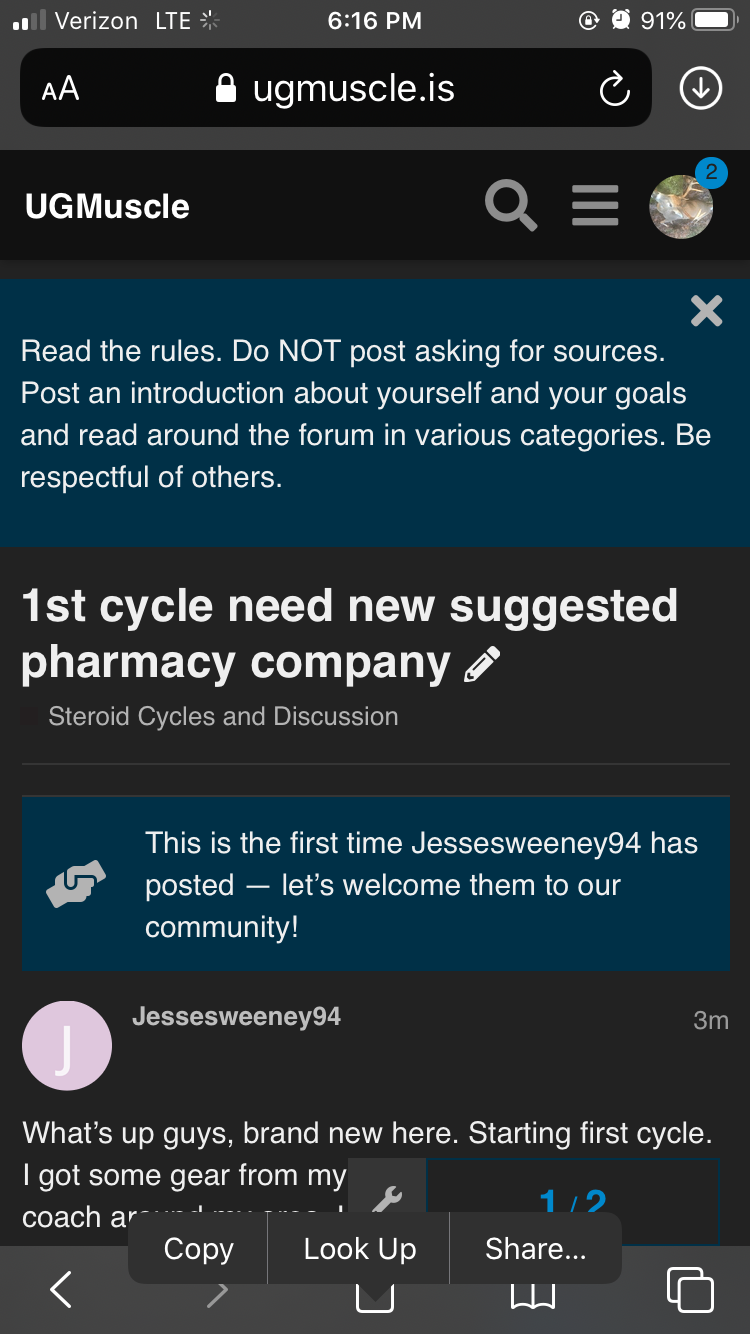Open Safari tabs overview

coord(689,1290)
